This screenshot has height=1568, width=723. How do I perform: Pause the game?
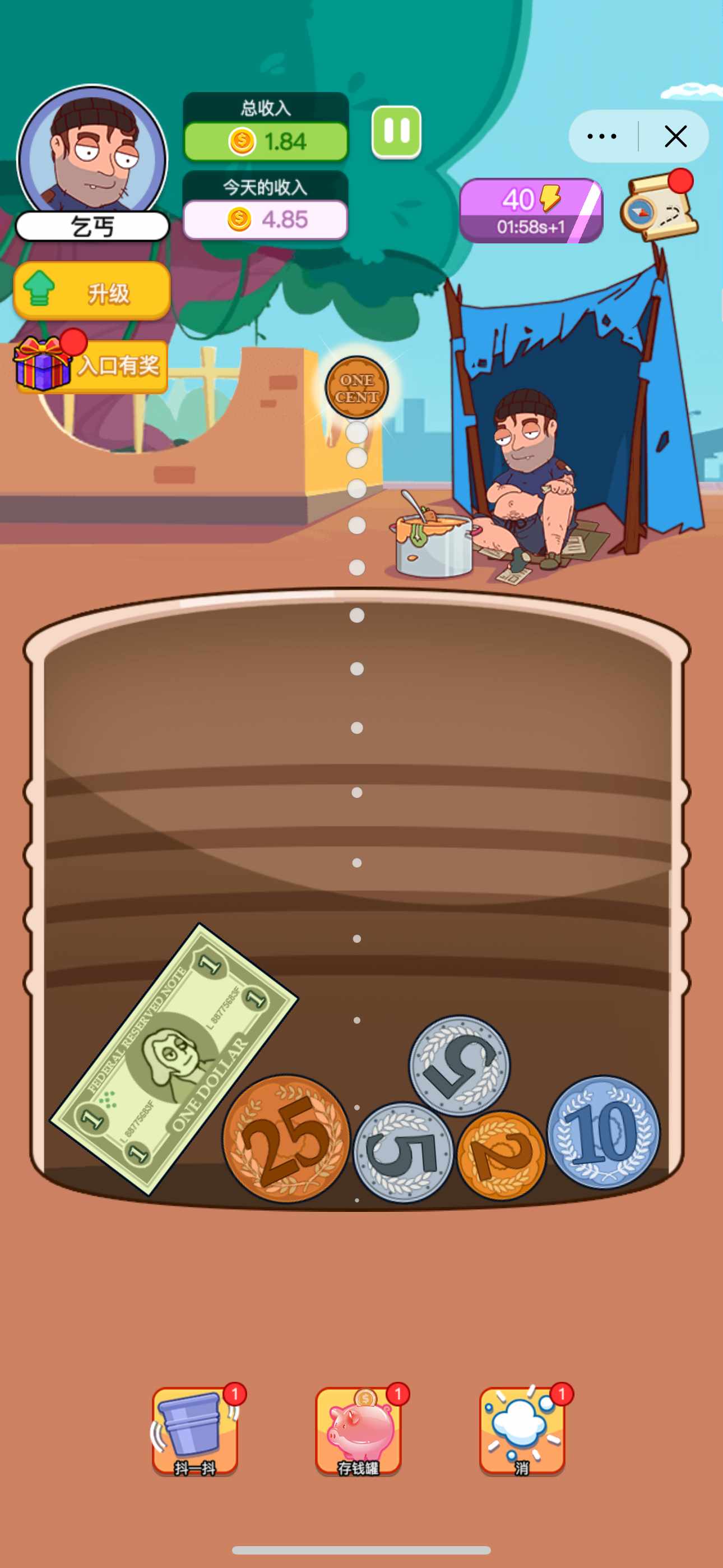tap(396, 132)
